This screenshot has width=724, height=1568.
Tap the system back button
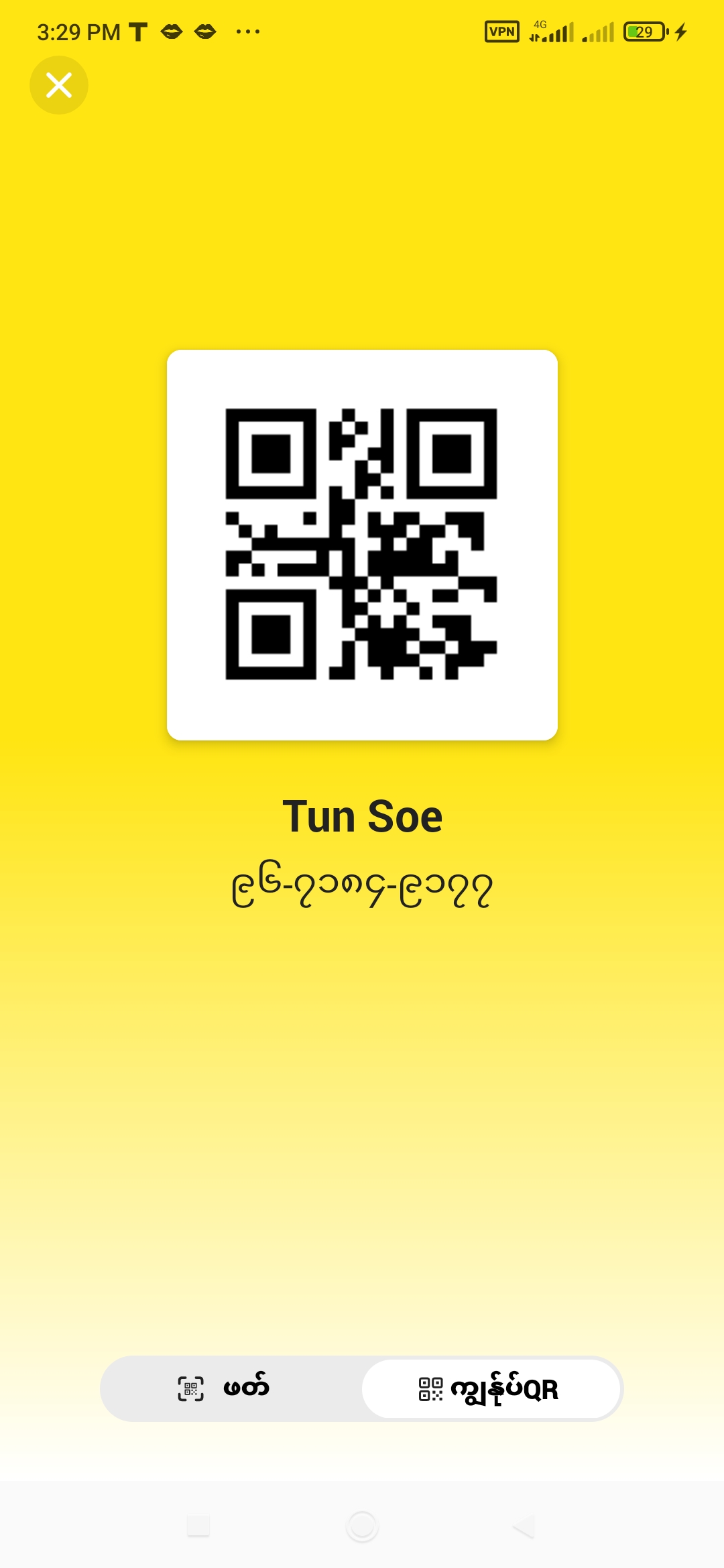pos(524,1526)
